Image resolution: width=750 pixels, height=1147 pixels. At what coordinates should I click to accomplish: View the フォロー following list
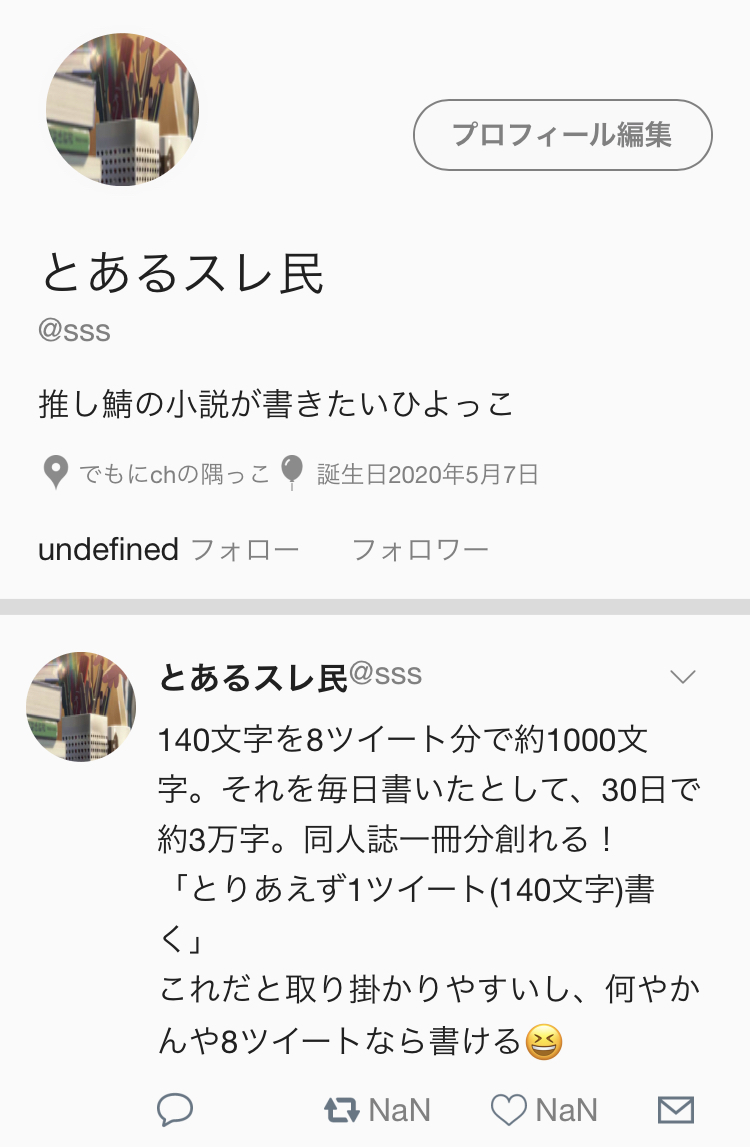(244, 549)
